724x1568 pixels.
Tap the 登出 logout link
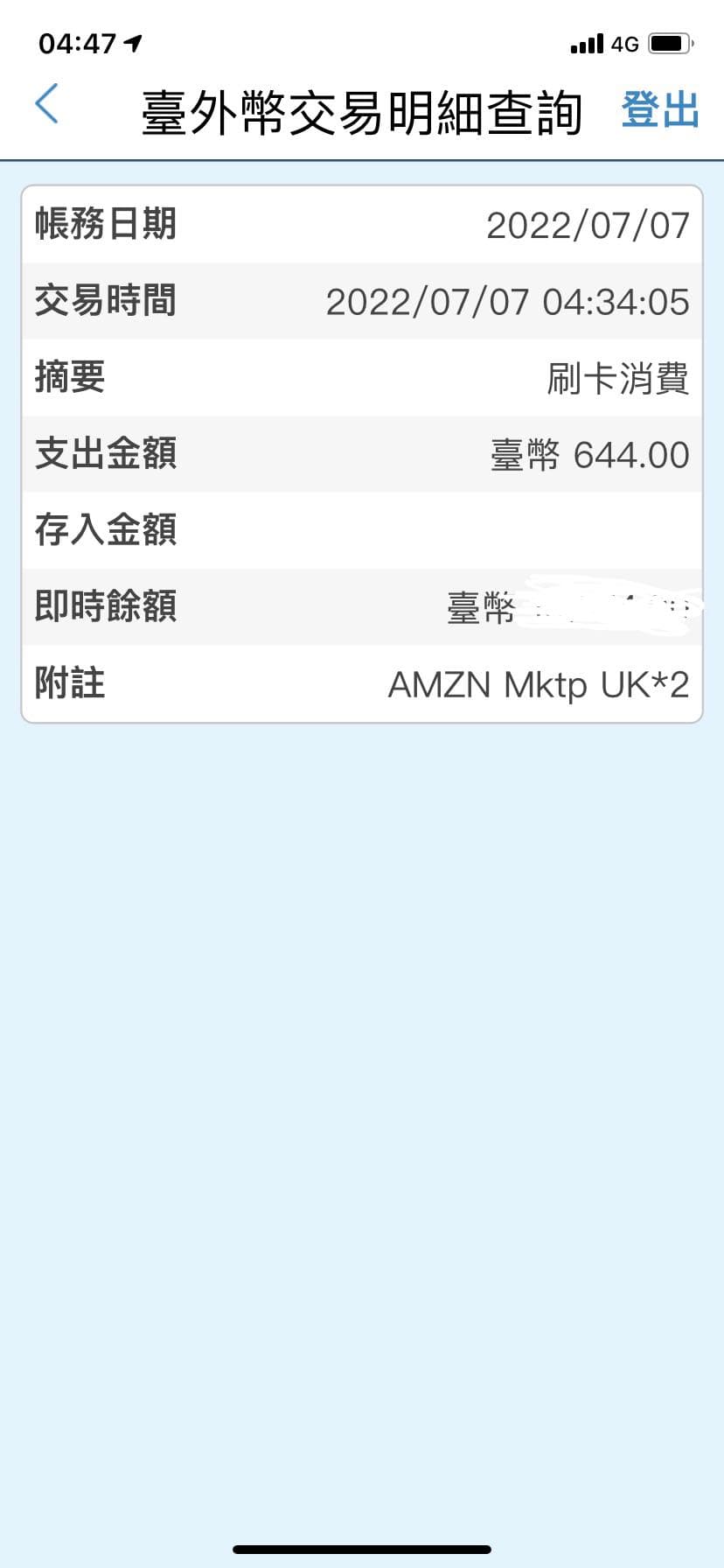click(x=660, y=110)
